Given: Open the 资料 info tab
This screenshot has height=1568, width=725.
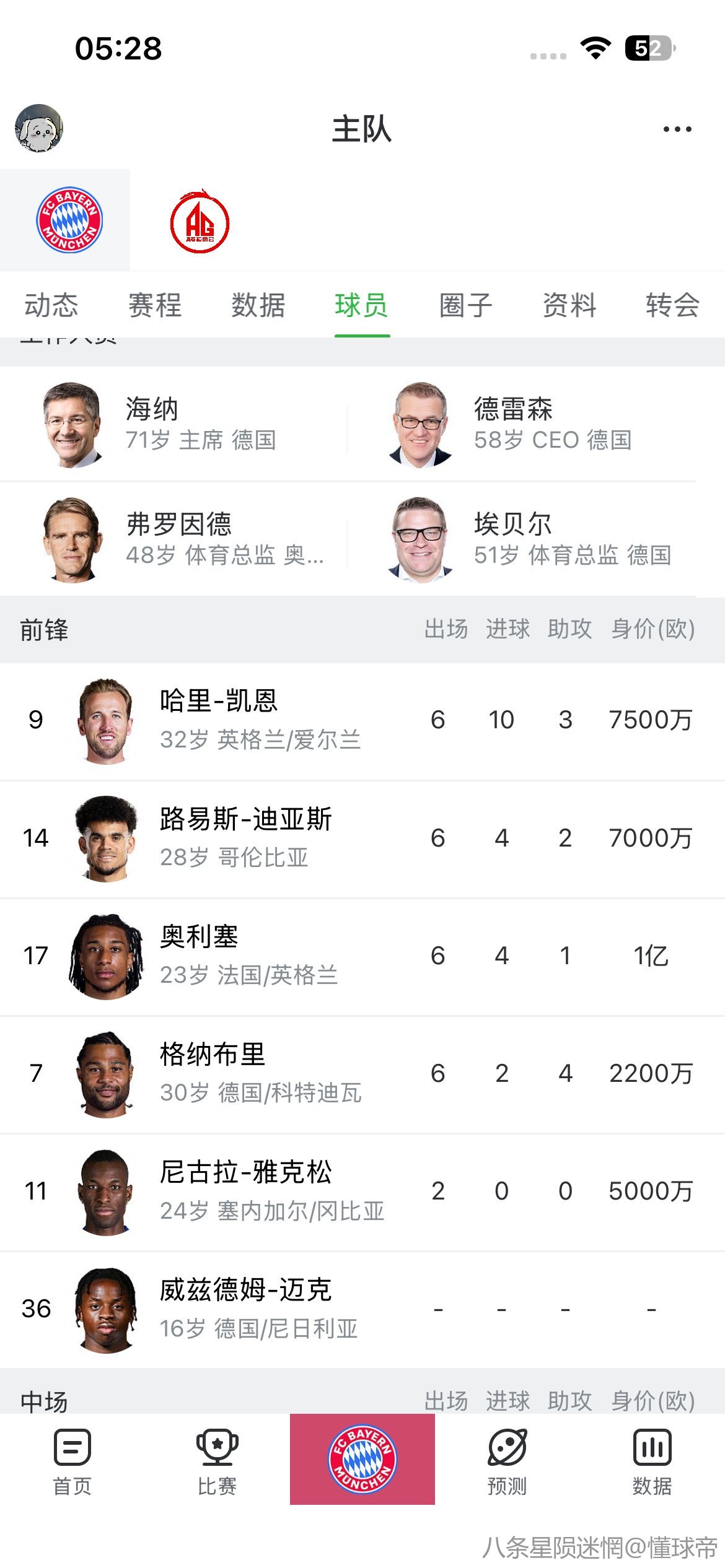Looking at the screenshot, I should [569, 305].
